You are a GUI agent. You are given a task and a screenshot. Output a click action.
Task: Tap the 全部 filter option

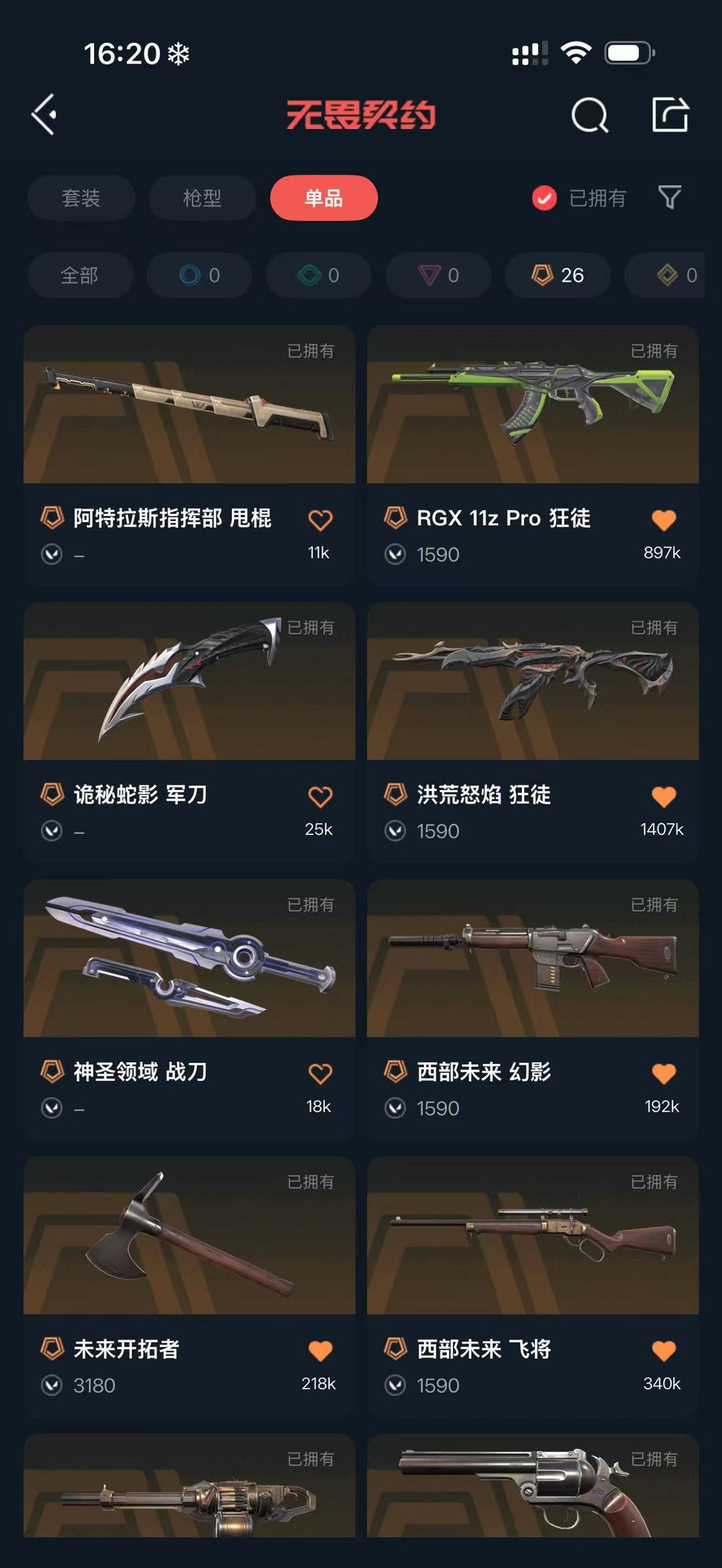tap(79, 275)
